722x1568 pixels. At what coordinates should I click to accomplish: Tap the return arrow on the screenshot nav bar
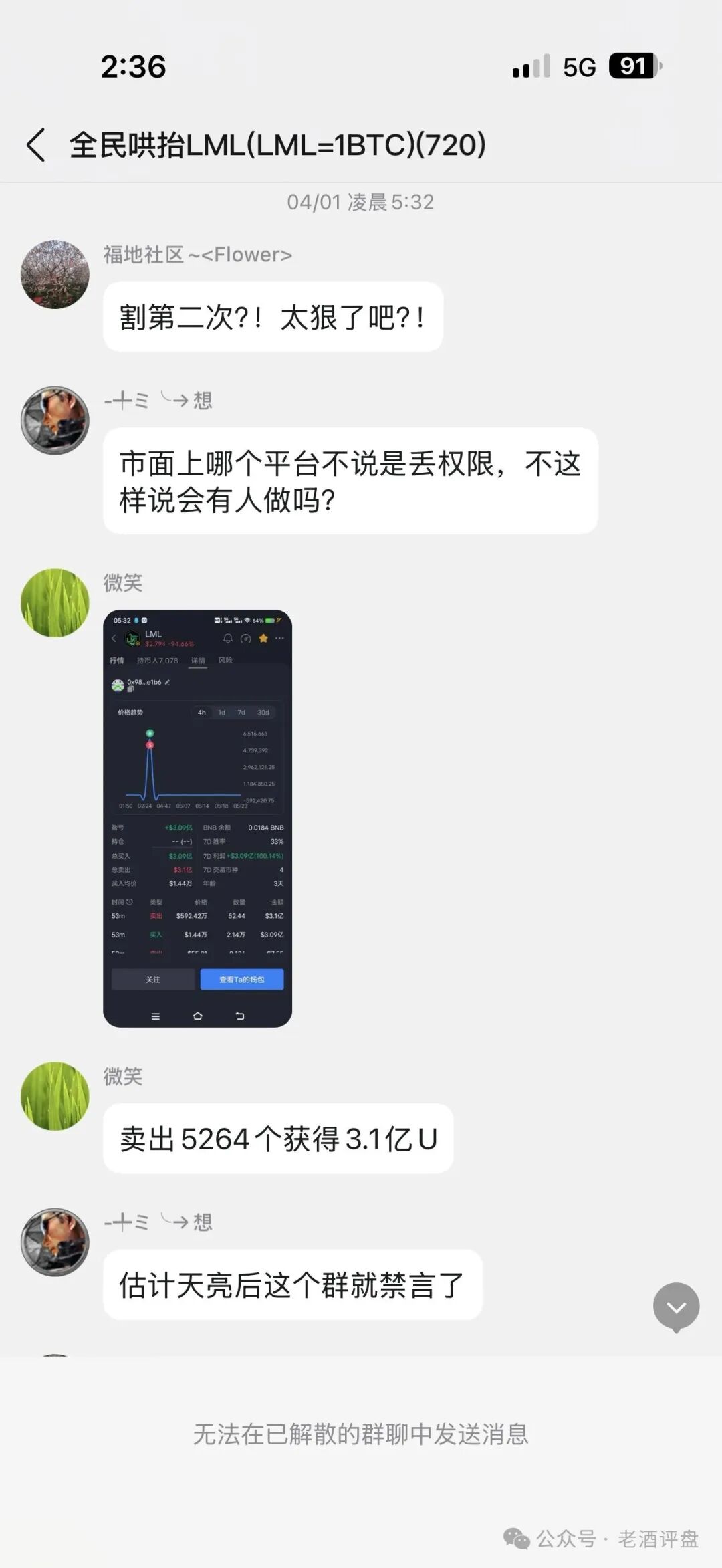239,1016
